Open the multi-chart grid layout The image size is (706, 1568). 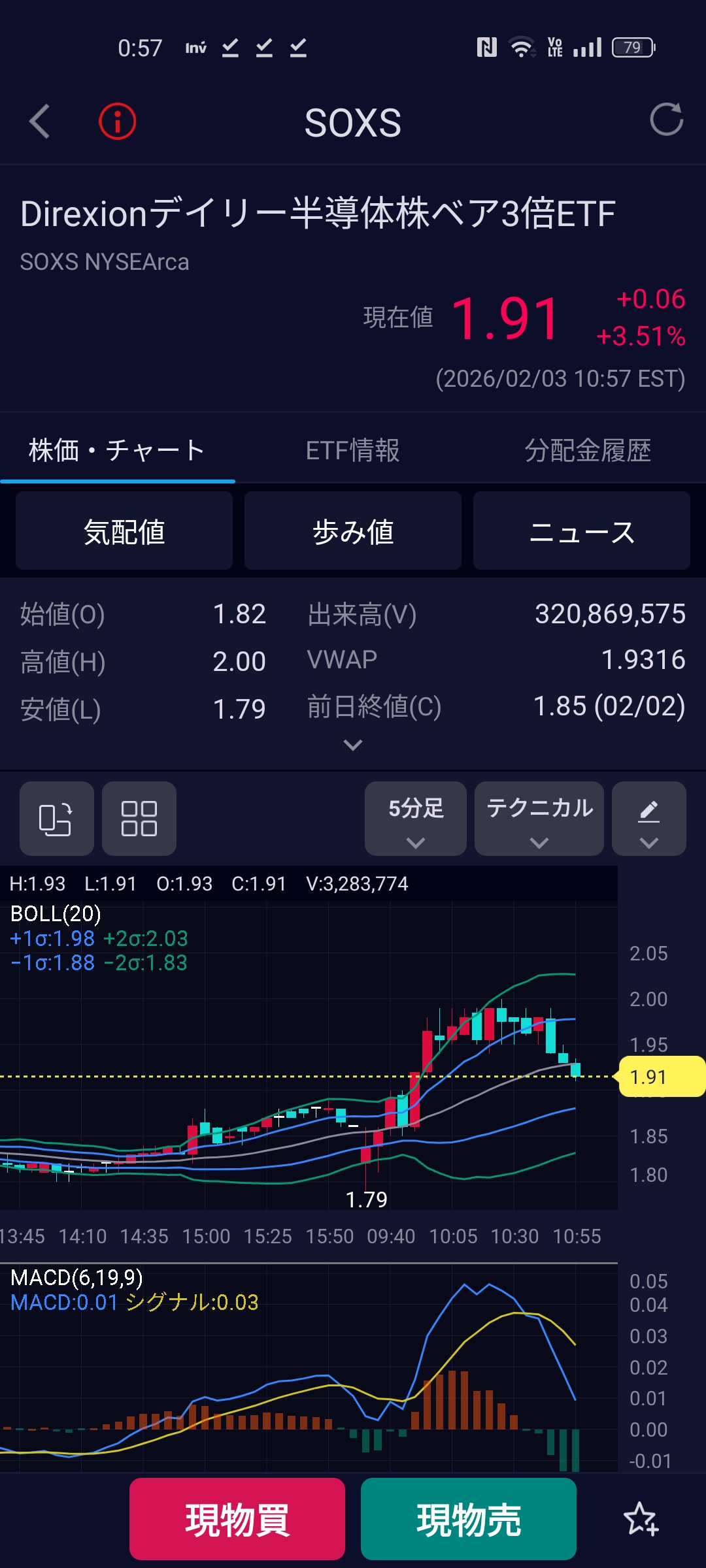pyautogui.click(x=139, y=819)
